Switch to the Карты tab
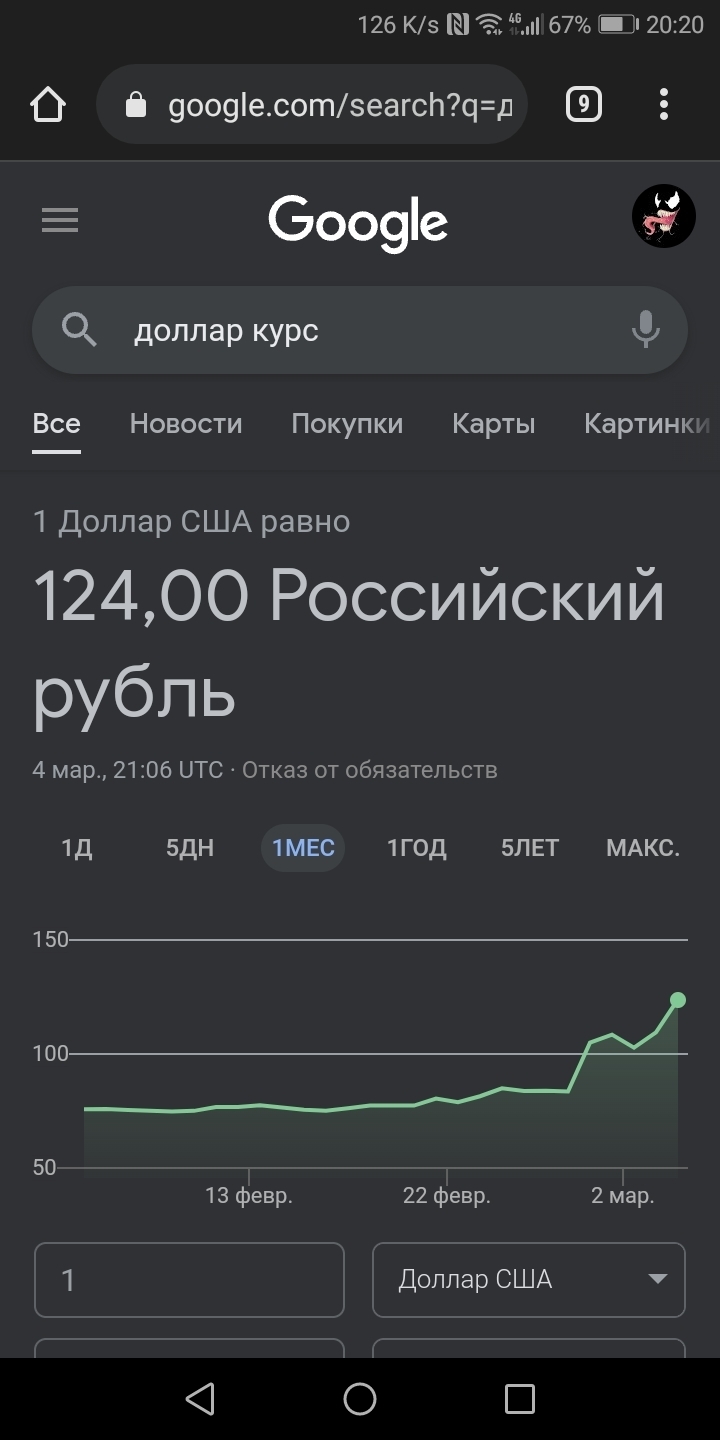The height and width of the screenshot is (1440, 720). click(x=494, y=424)
